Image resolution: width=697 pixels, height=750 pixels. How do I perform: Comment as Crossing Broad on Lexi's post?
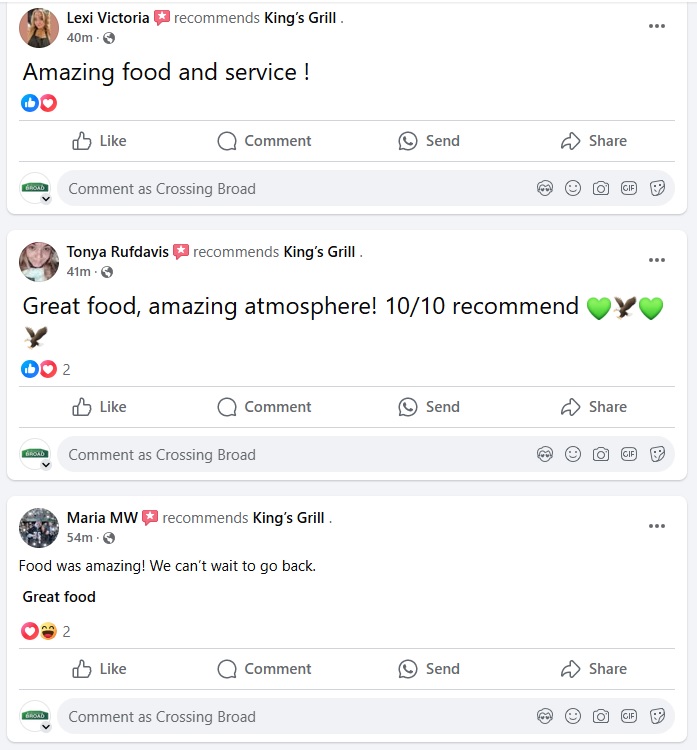[x=290, y=189]
